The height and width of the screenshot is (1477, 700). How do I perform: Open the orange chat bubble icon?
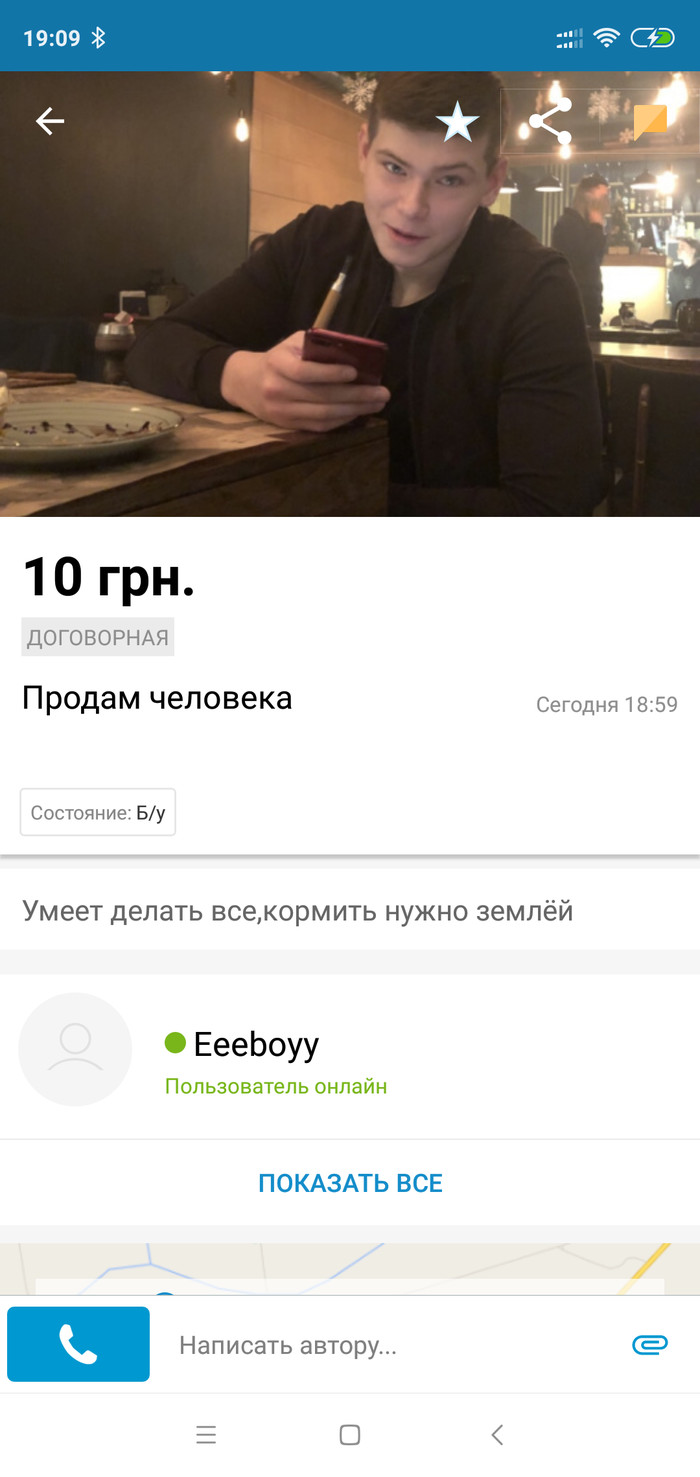pyautogui.click(x=650, y=123)
